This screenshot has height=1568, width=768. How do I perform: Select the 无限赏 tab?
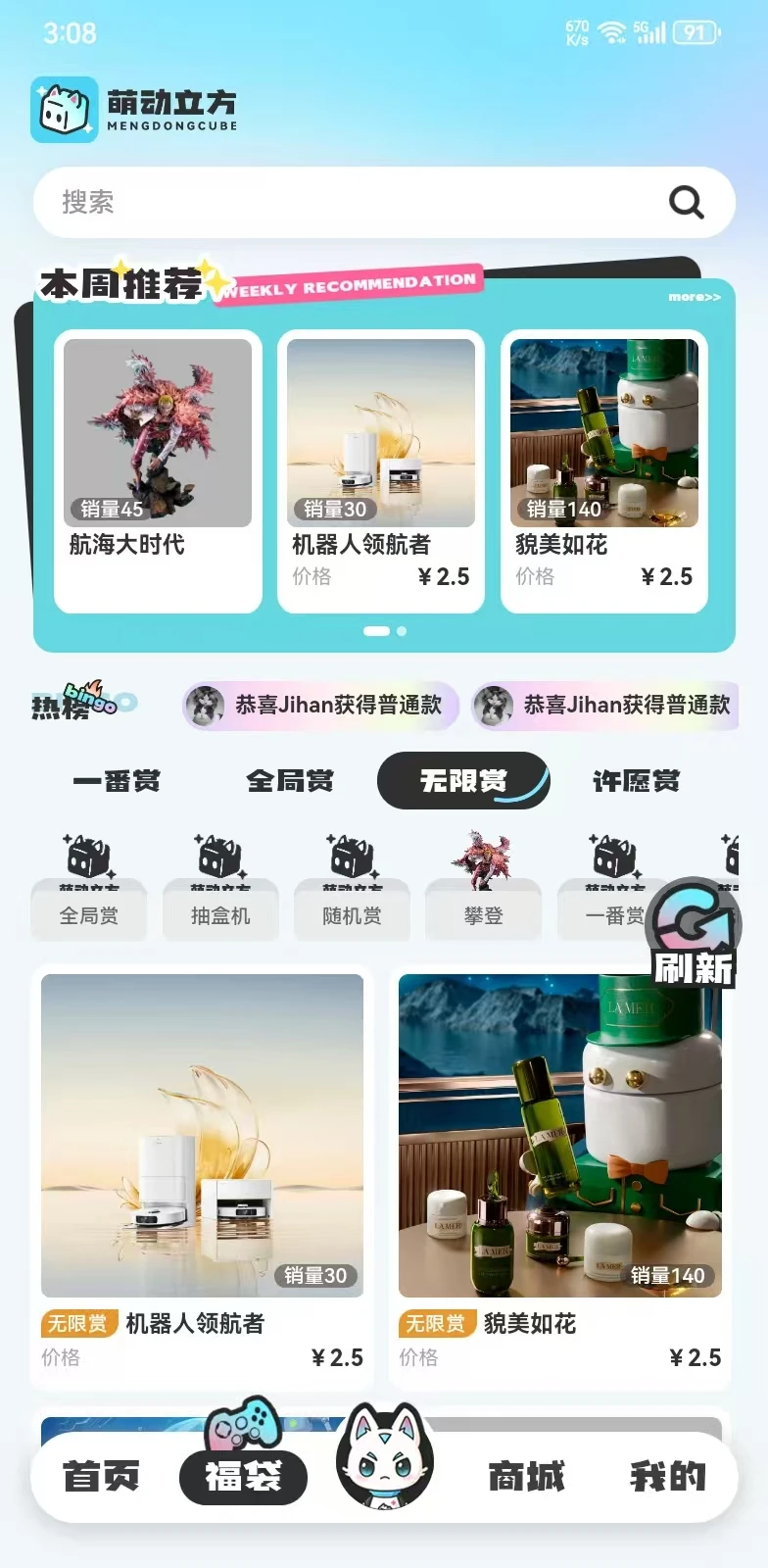[x=463, y=781]
